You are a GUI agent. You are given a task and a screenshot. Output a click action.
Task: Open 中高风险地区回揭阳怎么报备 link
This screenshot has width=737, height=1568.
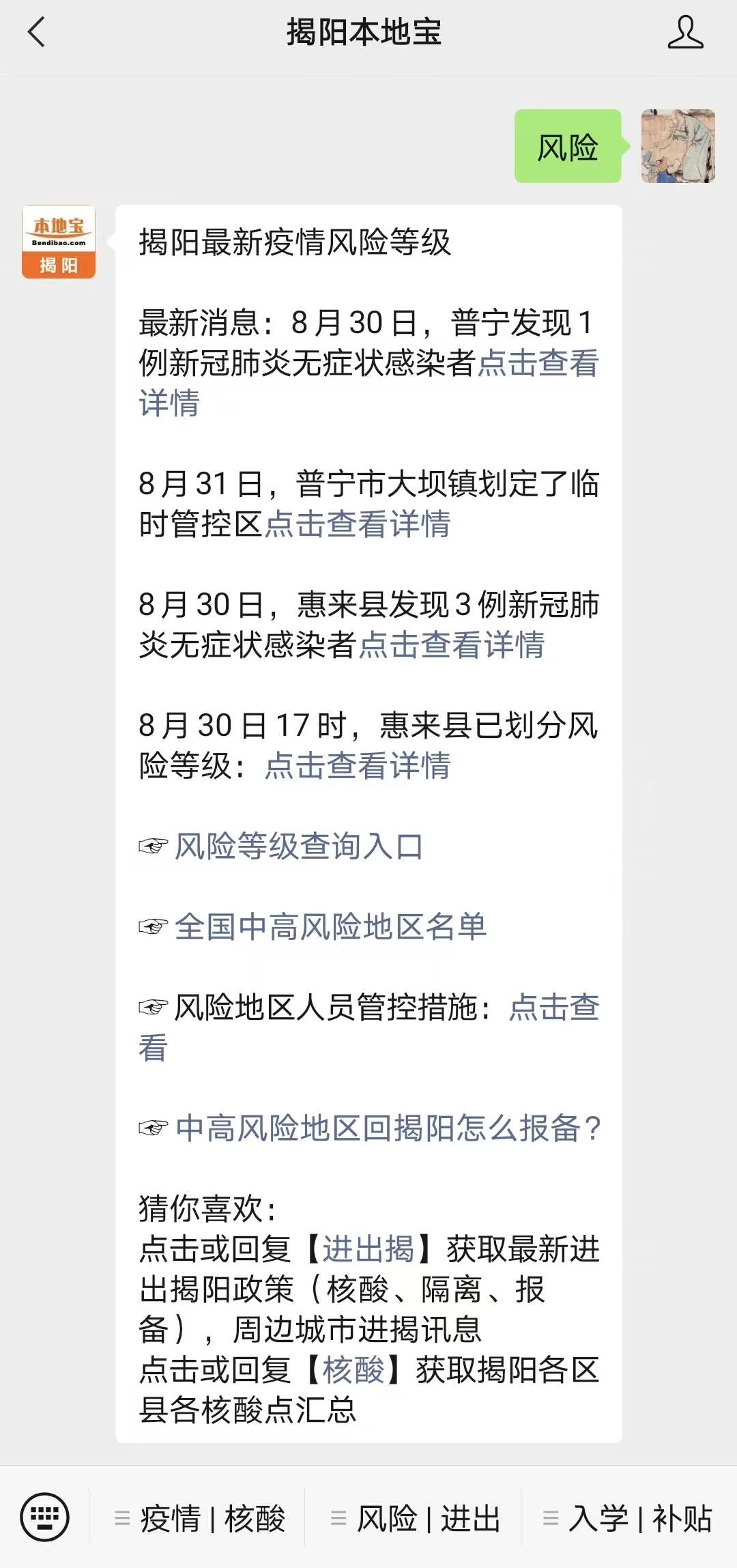click(x=388, y=1128)
